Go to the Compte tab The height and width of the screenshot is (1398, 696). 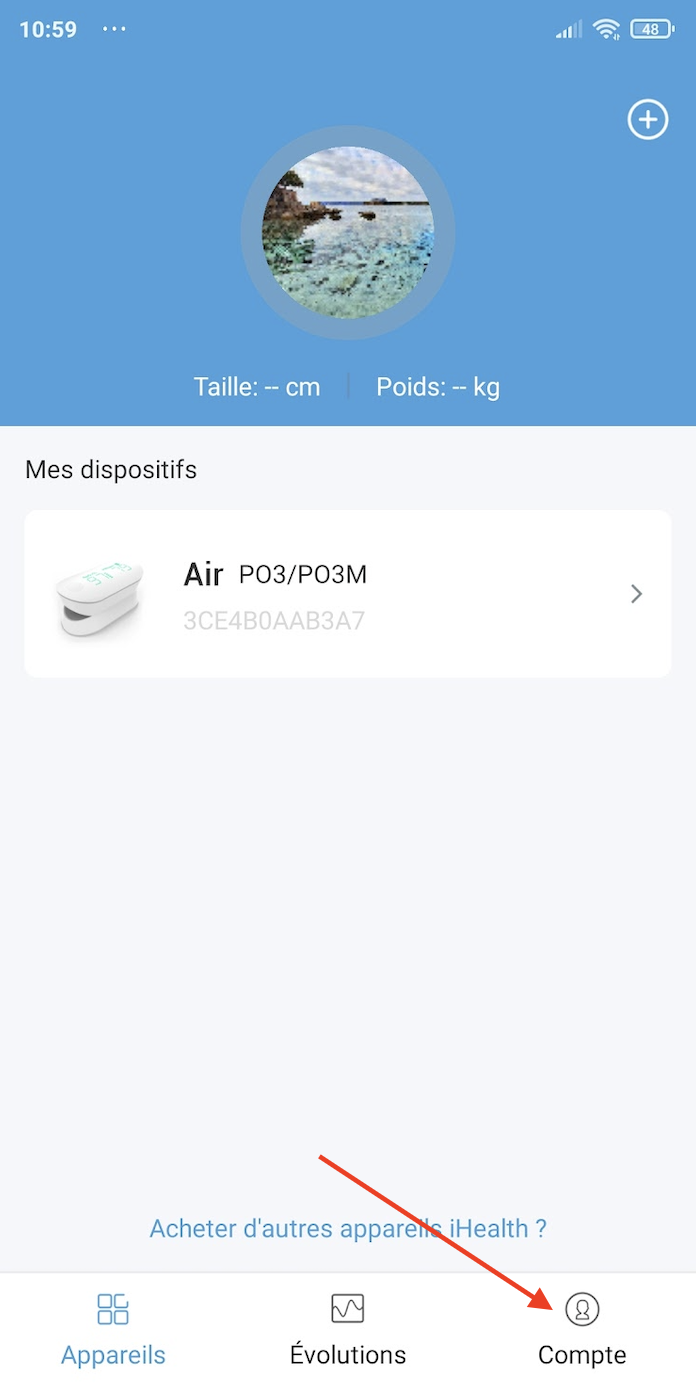[x=582, y=1329]
